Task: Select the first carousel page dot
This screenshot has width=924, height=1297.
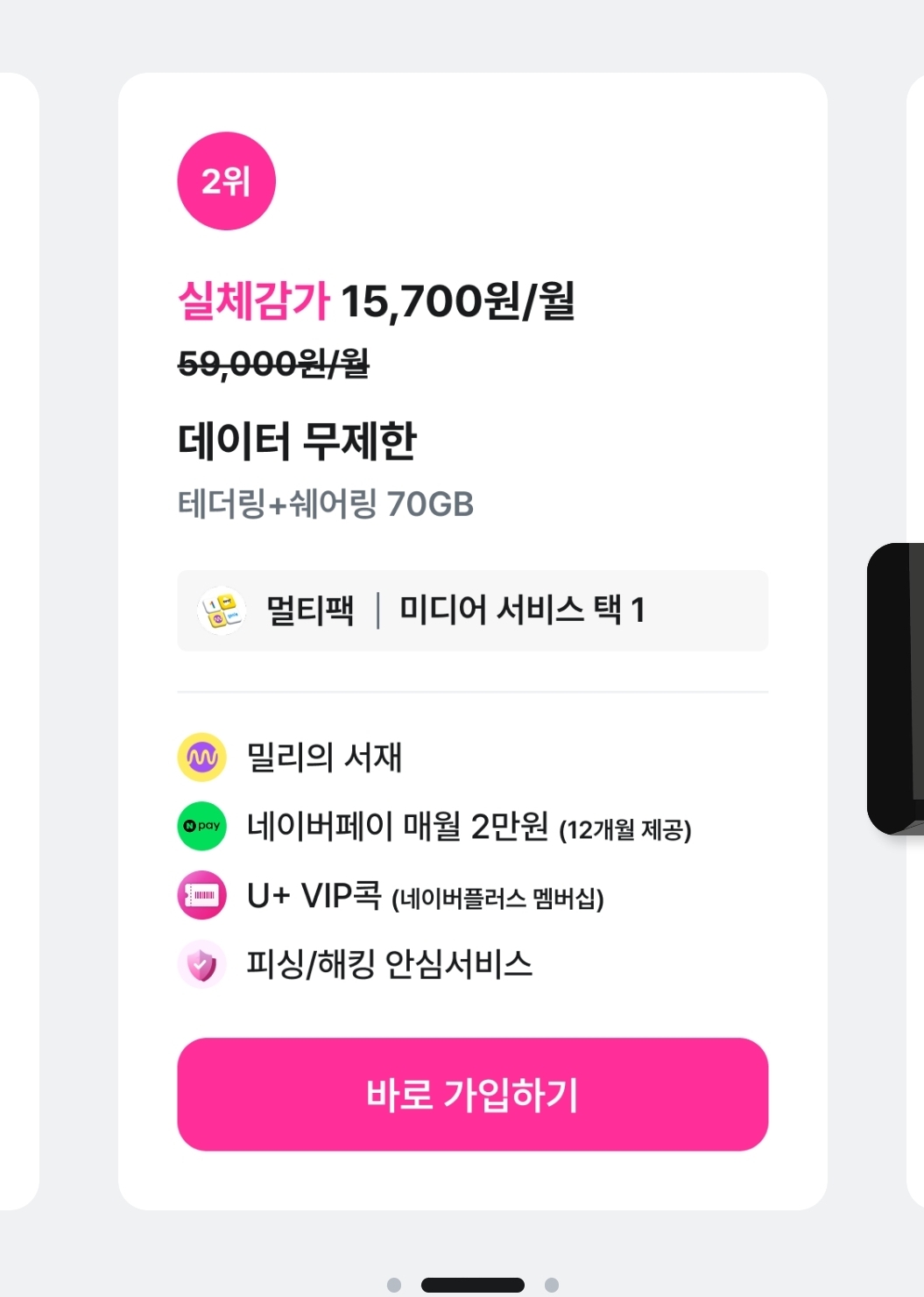Action: [394, 1285]
